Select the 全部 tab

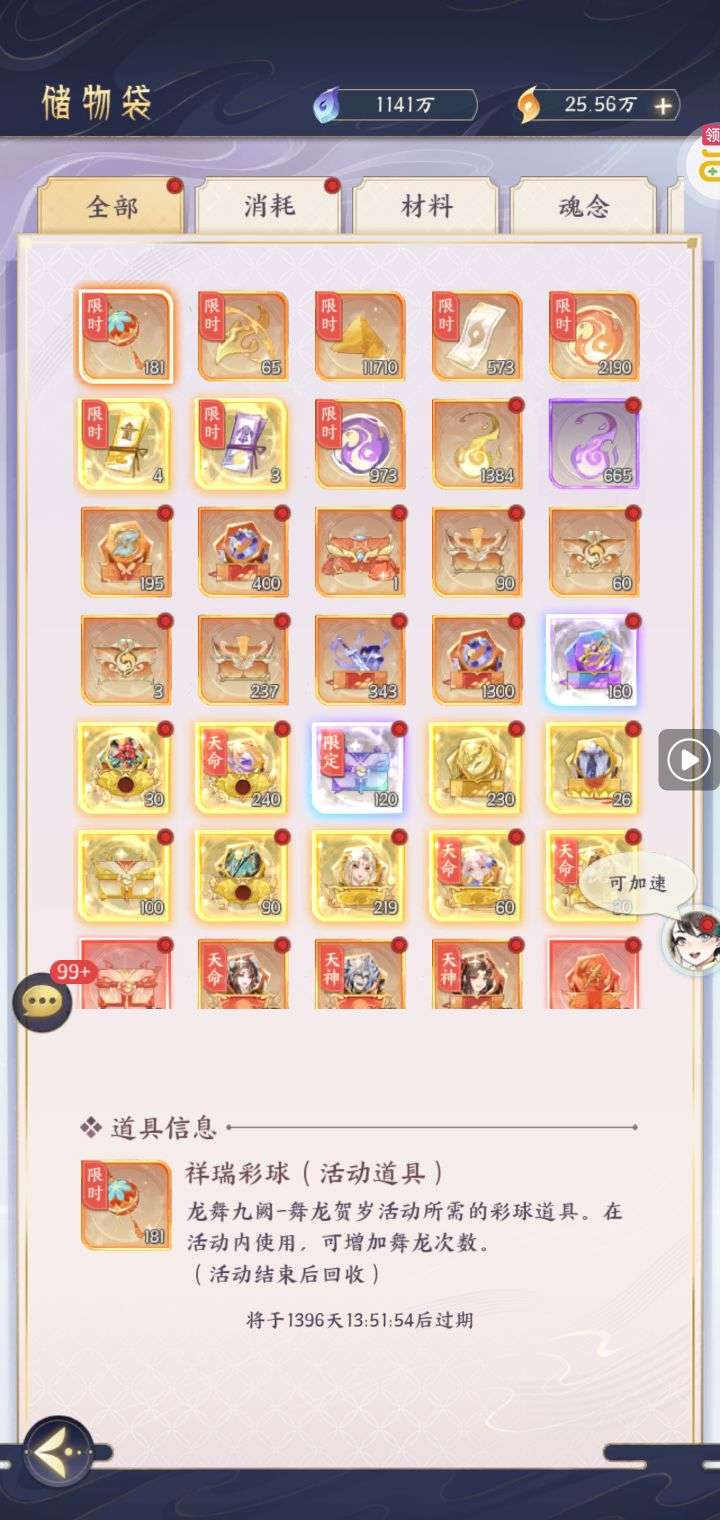112,206
